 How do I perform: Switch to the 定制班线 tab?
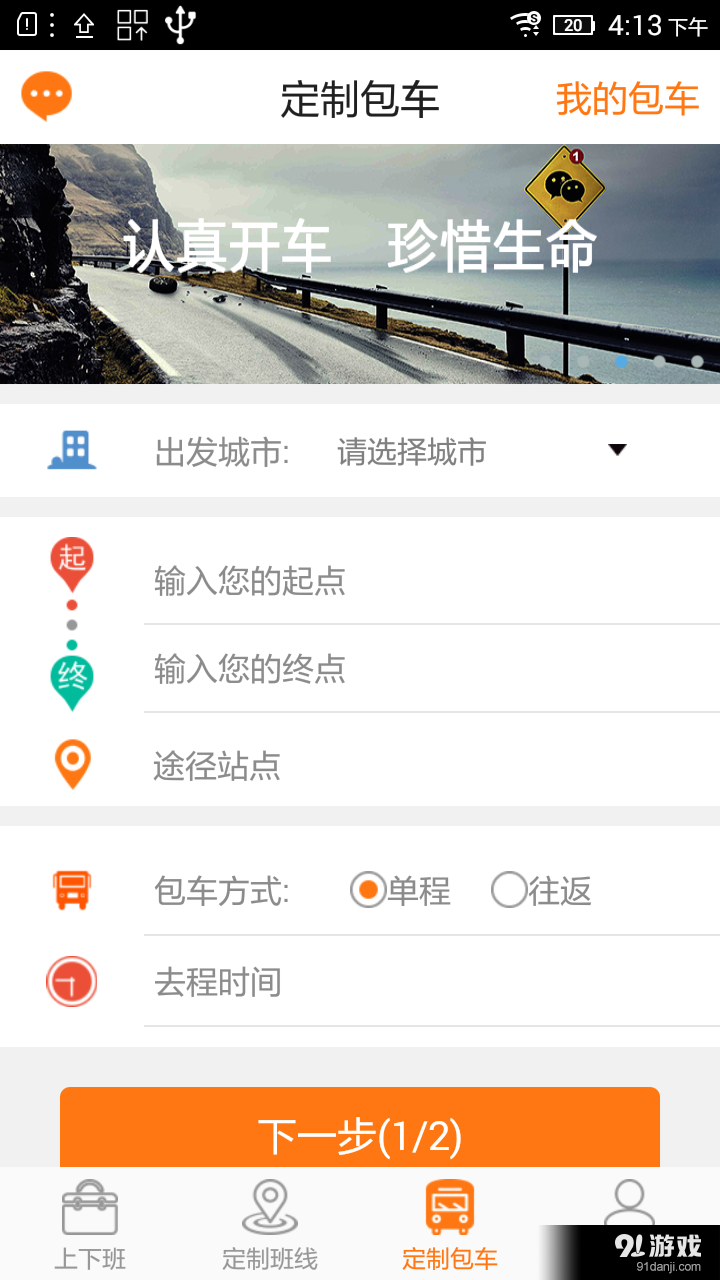[x=270, y=1220]
